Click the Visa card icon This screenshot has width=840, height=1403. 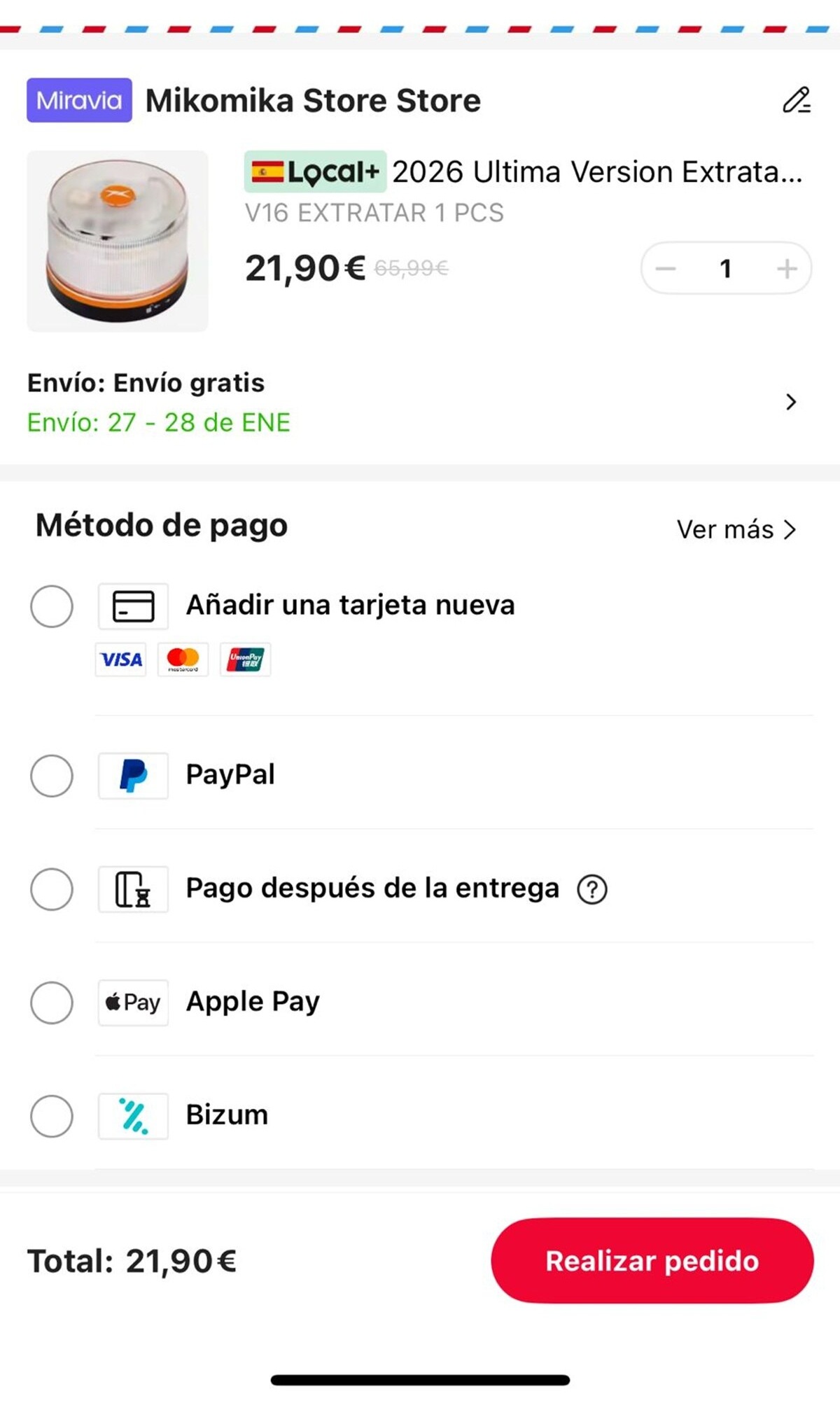coord(120,659)
